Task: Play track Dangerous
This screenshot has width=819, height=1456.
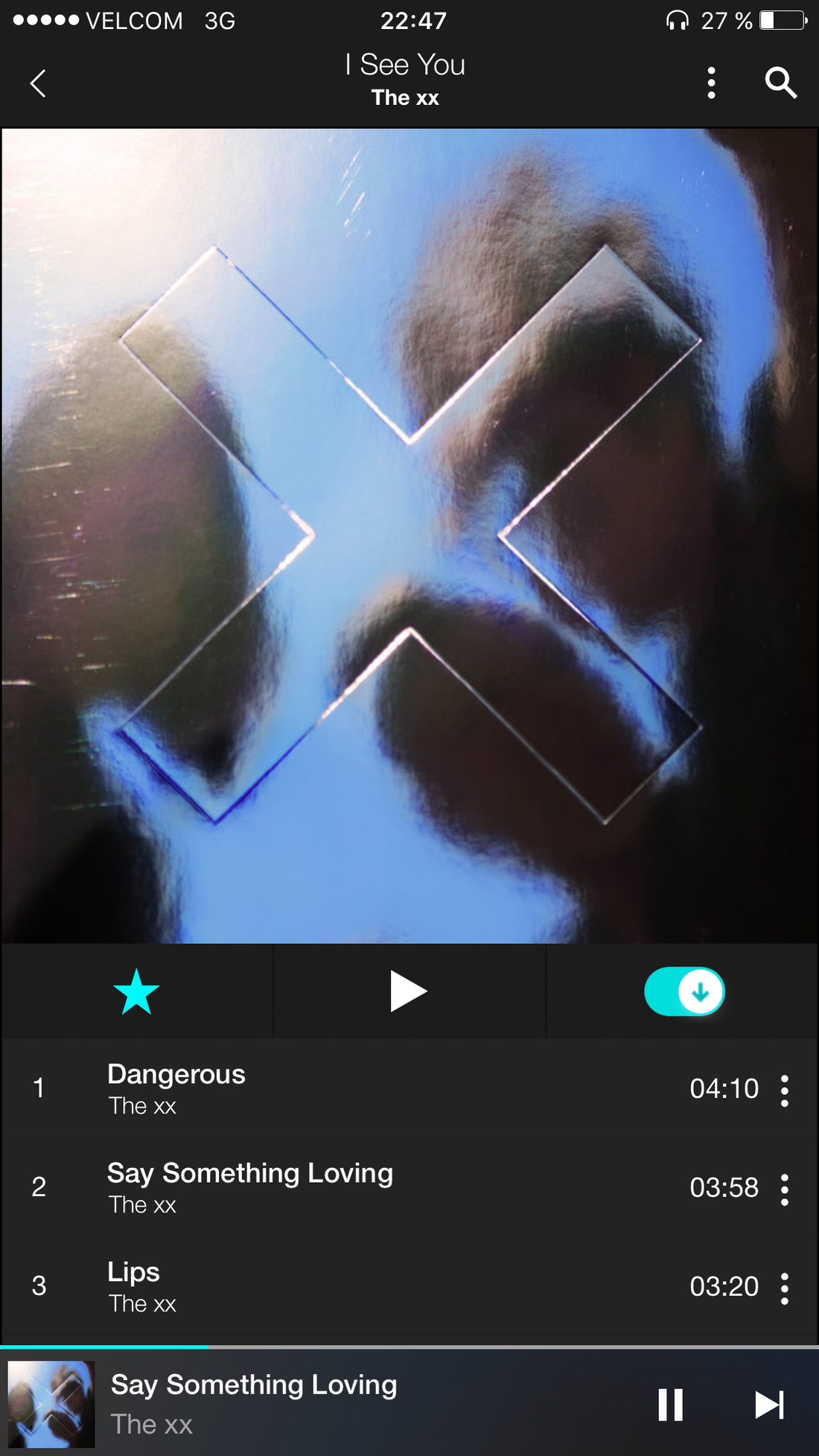Action: pyautogui.click(x=298, y=1088)
